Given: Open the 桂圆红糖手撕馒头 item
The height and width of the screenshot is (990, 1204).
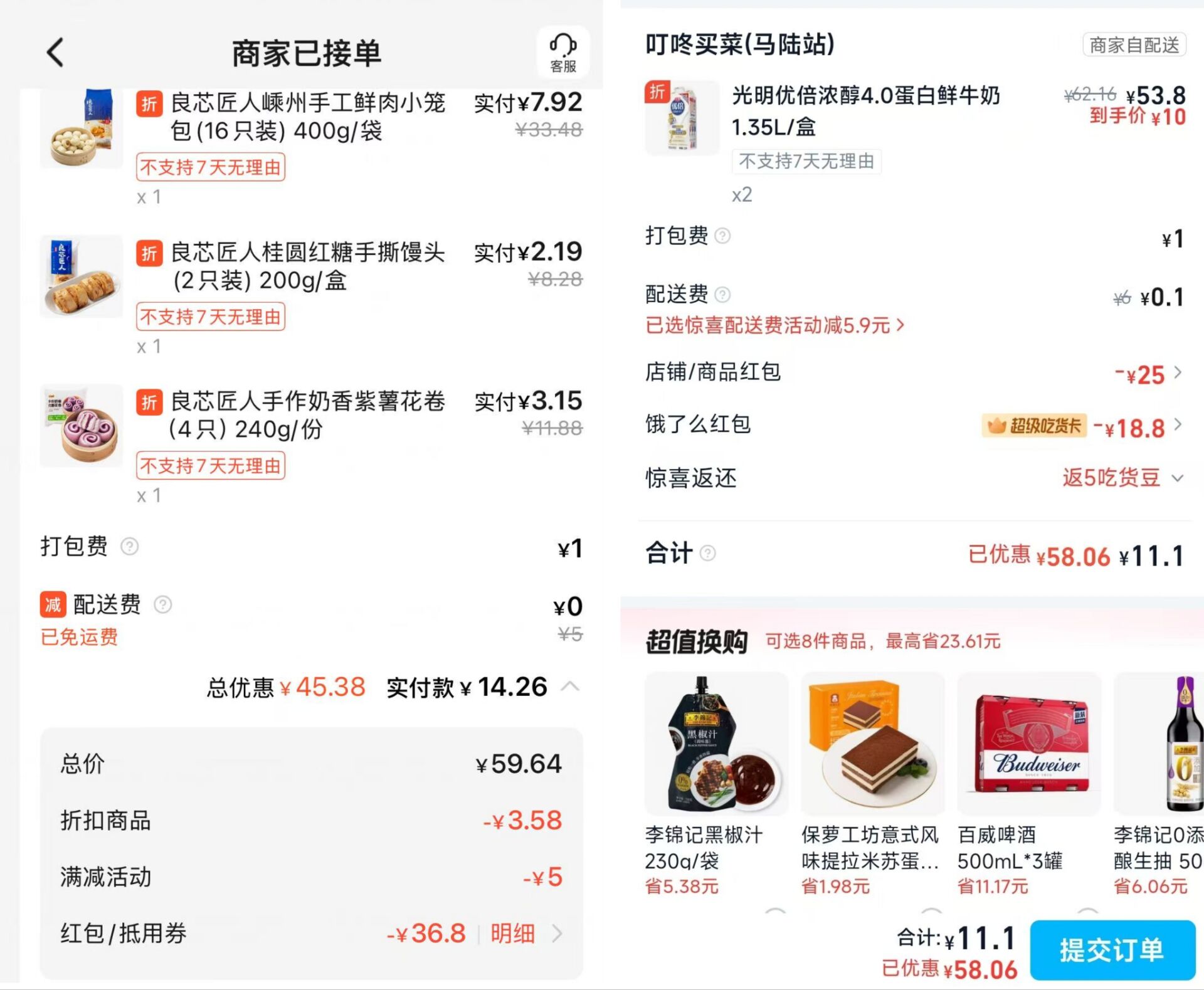Looking at the screenshot, I should (311, 295).
